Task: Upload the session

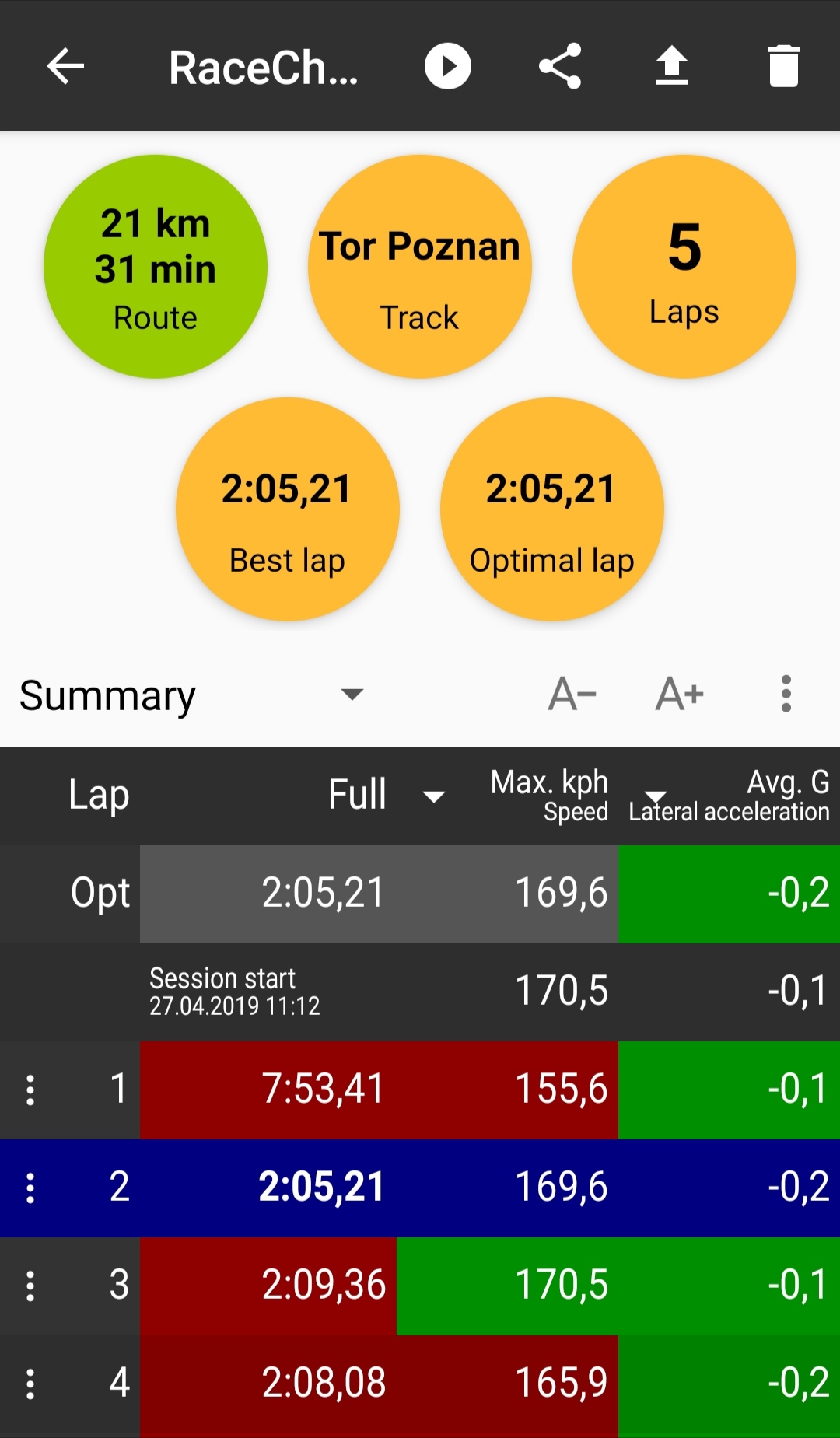Action: coord(671,66)
